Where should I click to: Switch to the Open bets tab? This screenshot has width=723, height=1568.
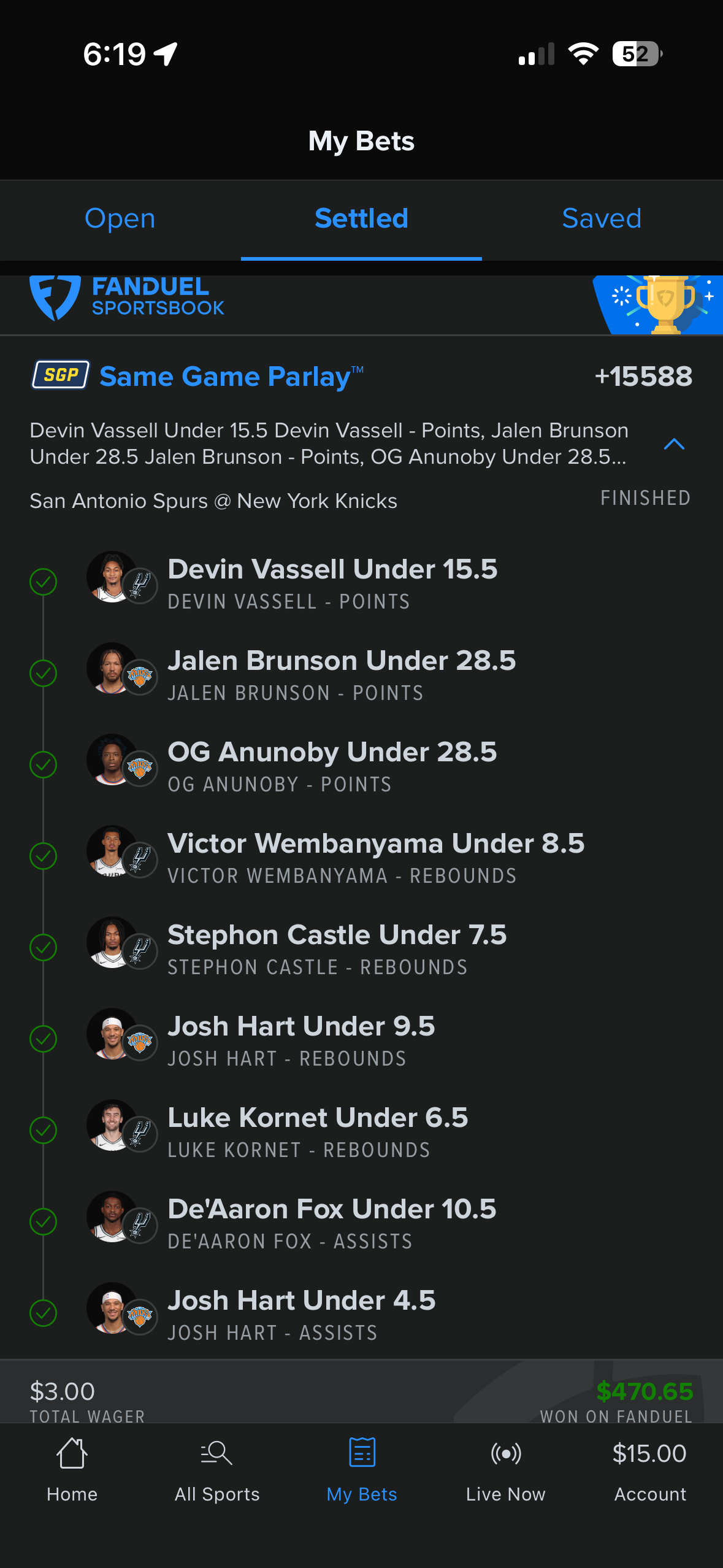[x=120, y=219]
